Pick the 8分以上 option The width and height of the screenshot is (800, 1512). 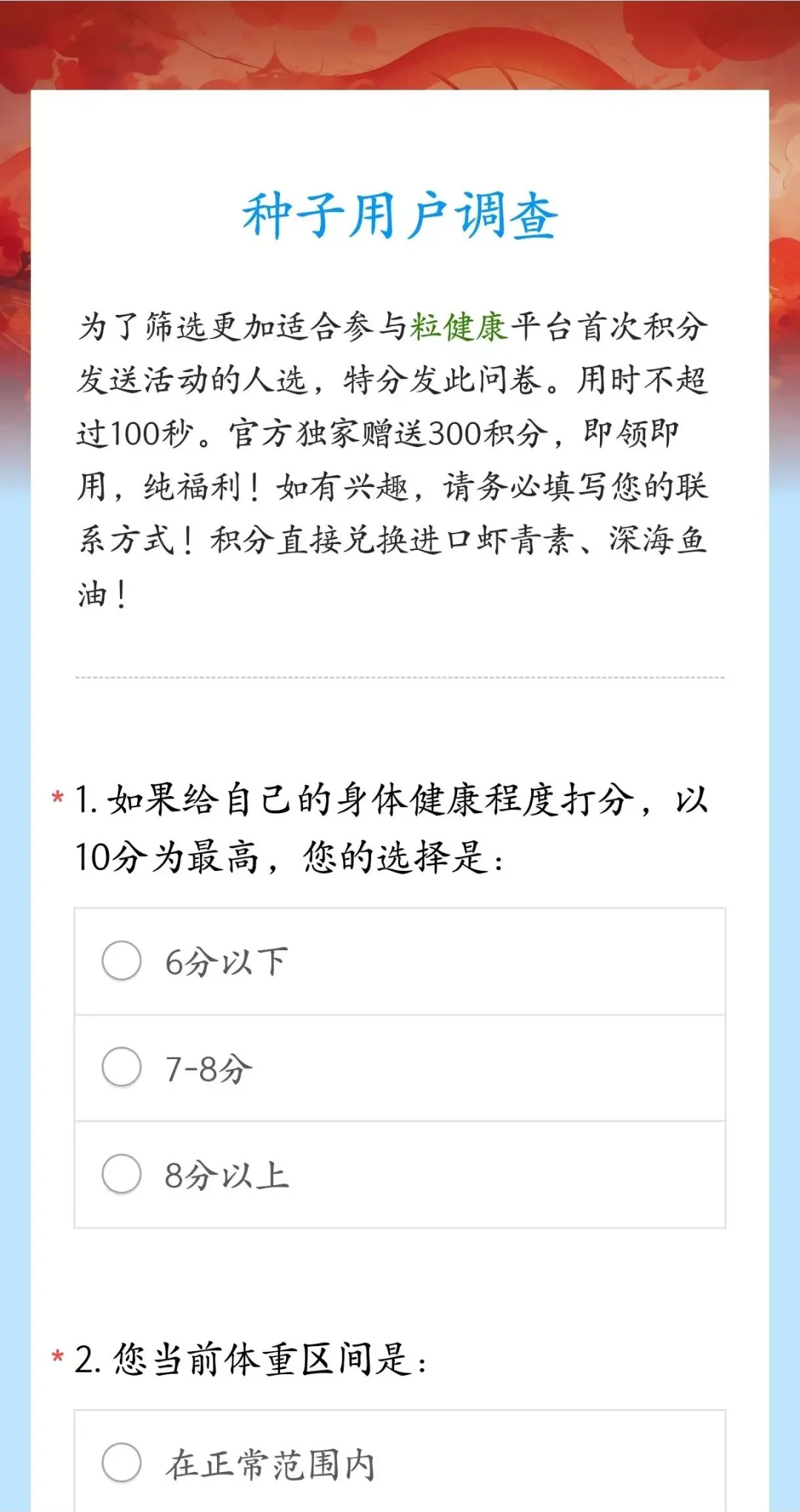click(x=400, y=1175)
